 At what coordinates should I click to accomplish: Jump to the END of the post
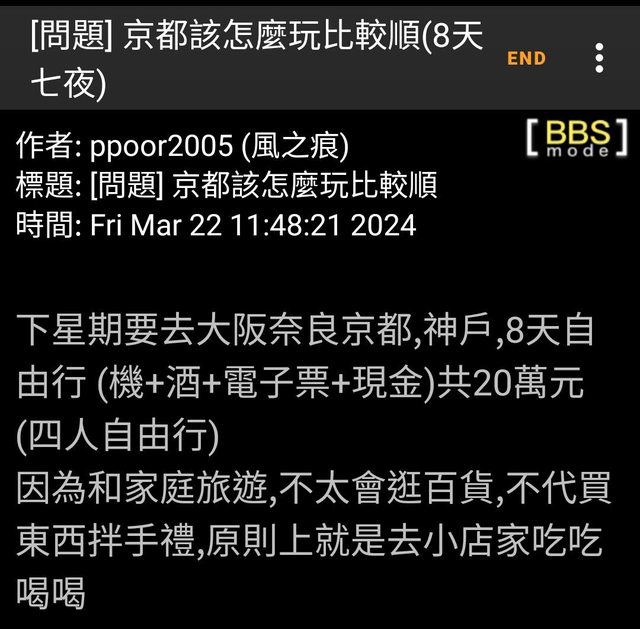pos(526,59)
